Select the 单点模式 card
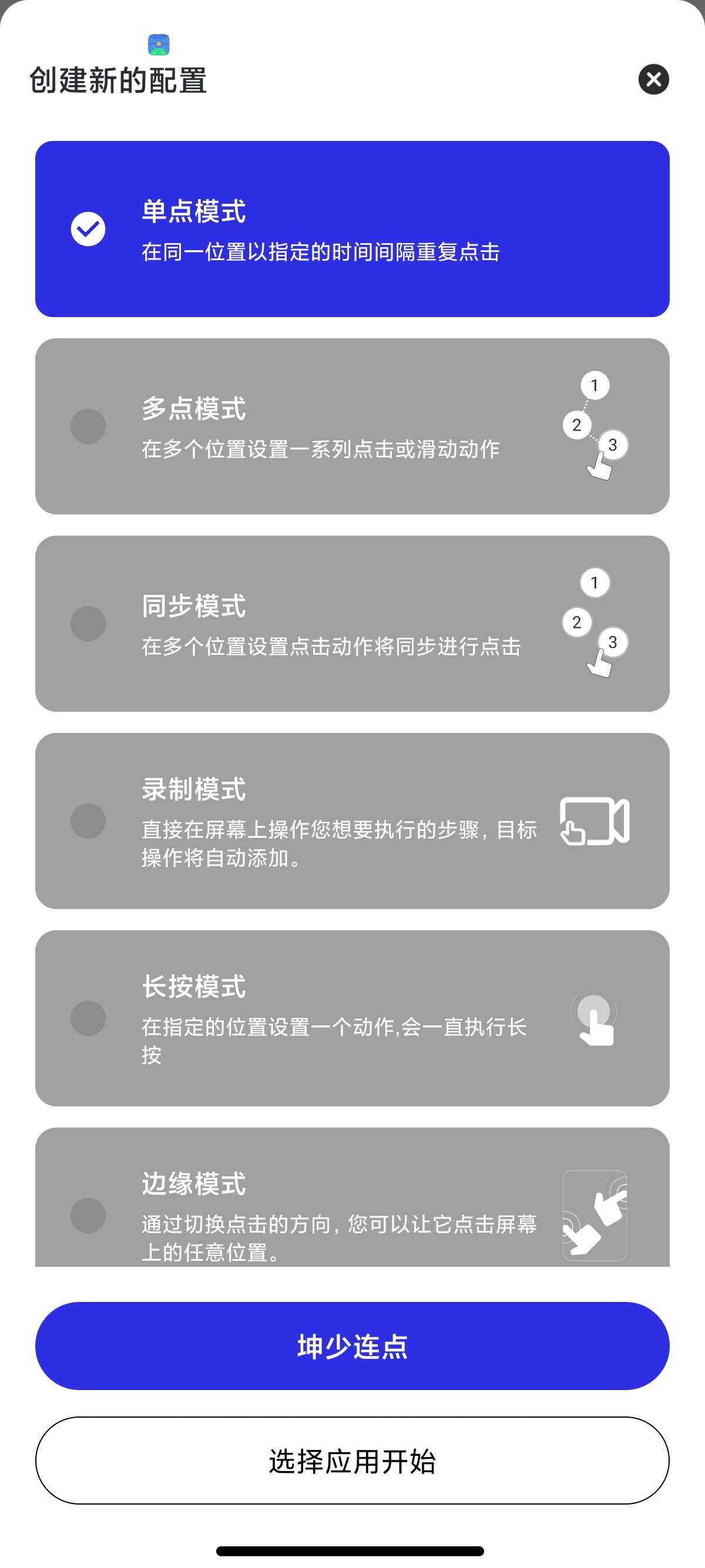This screenshot has height=1568, width=705. (x=352, y=229)
